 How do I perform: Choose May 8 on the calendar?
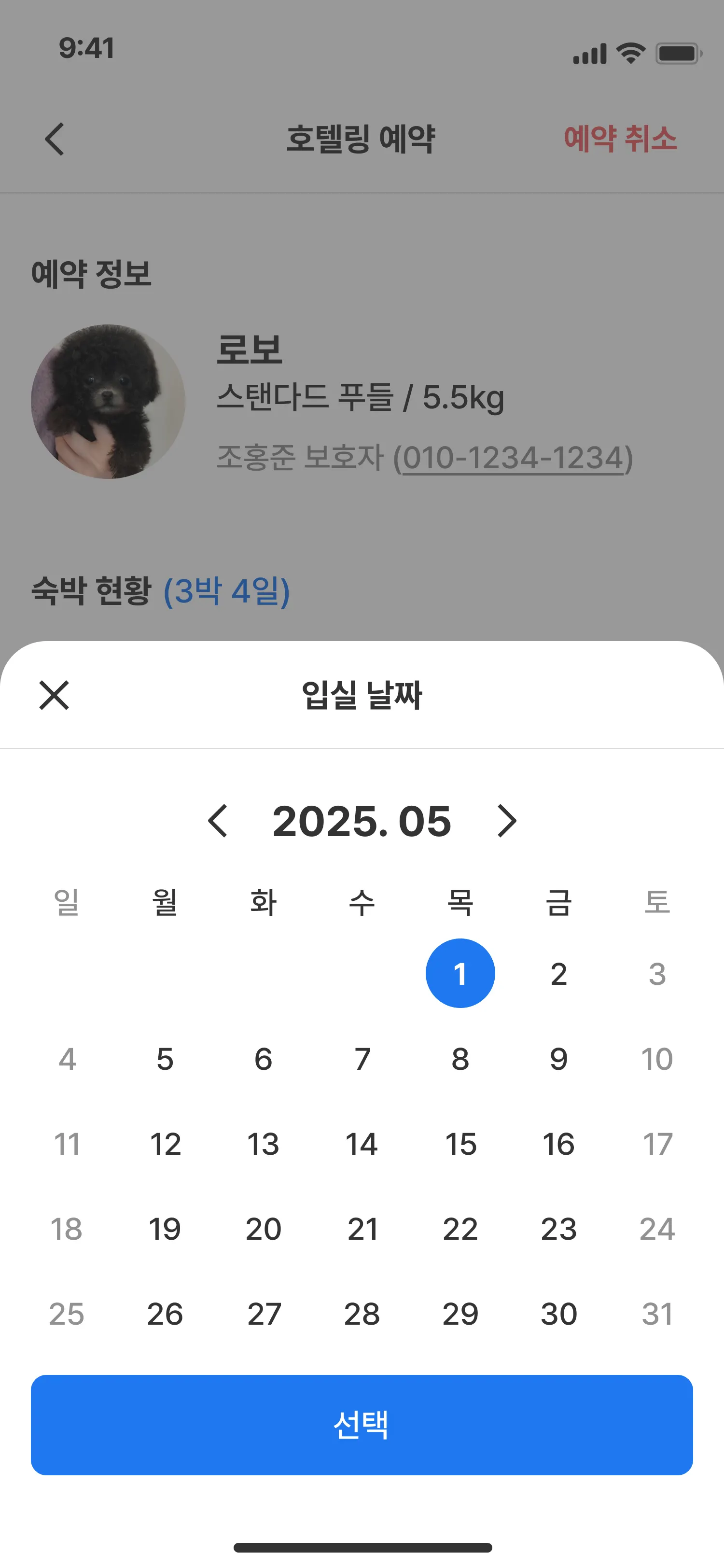click(460, 1059)
